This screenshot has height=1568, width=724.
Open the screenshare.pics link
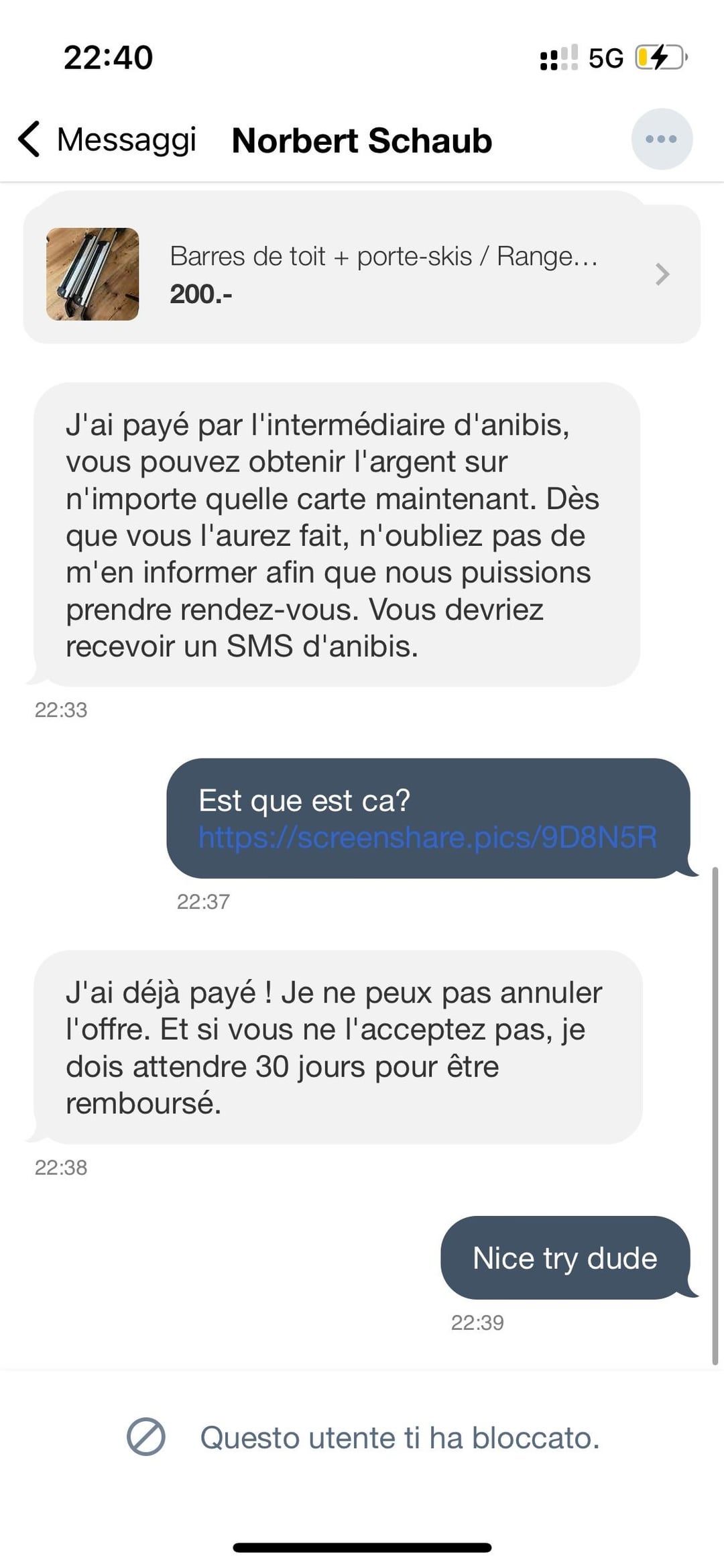pos(428,837)
